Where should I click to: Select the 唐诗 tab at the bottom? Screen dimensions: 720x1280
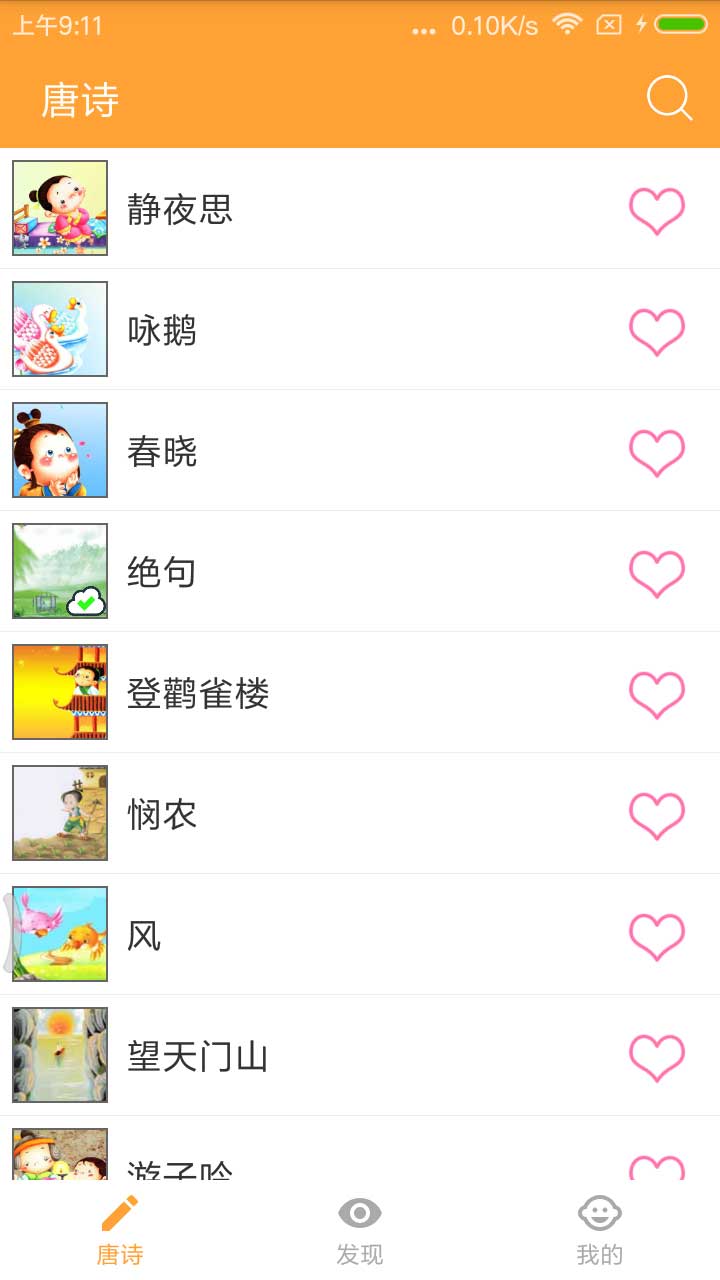[x=119, y=1228]
